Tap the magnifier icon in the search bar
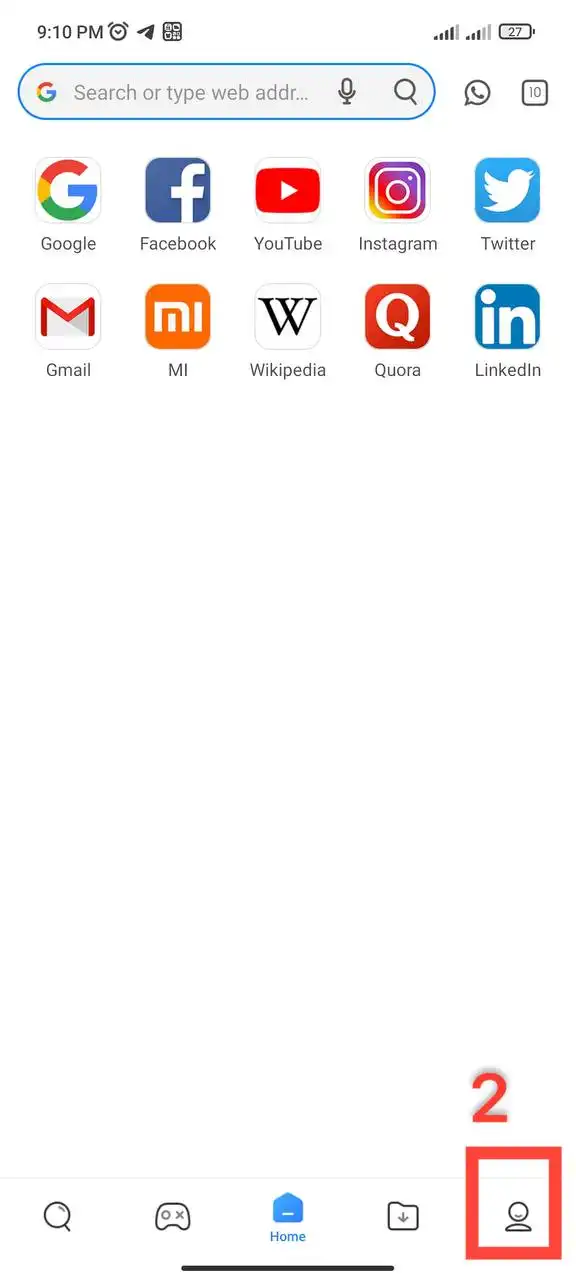576x1280 pixels. (x=405, y=92)
